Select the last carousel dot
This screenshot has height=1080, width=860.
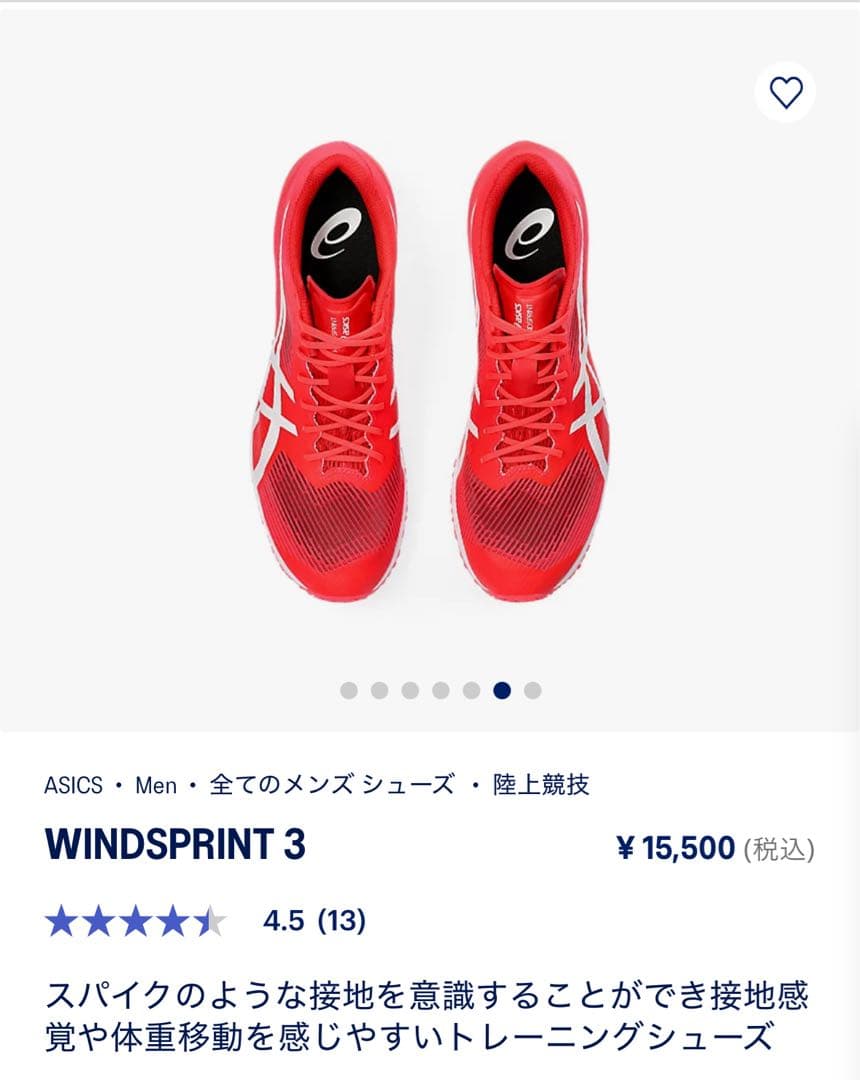point(533,689)
